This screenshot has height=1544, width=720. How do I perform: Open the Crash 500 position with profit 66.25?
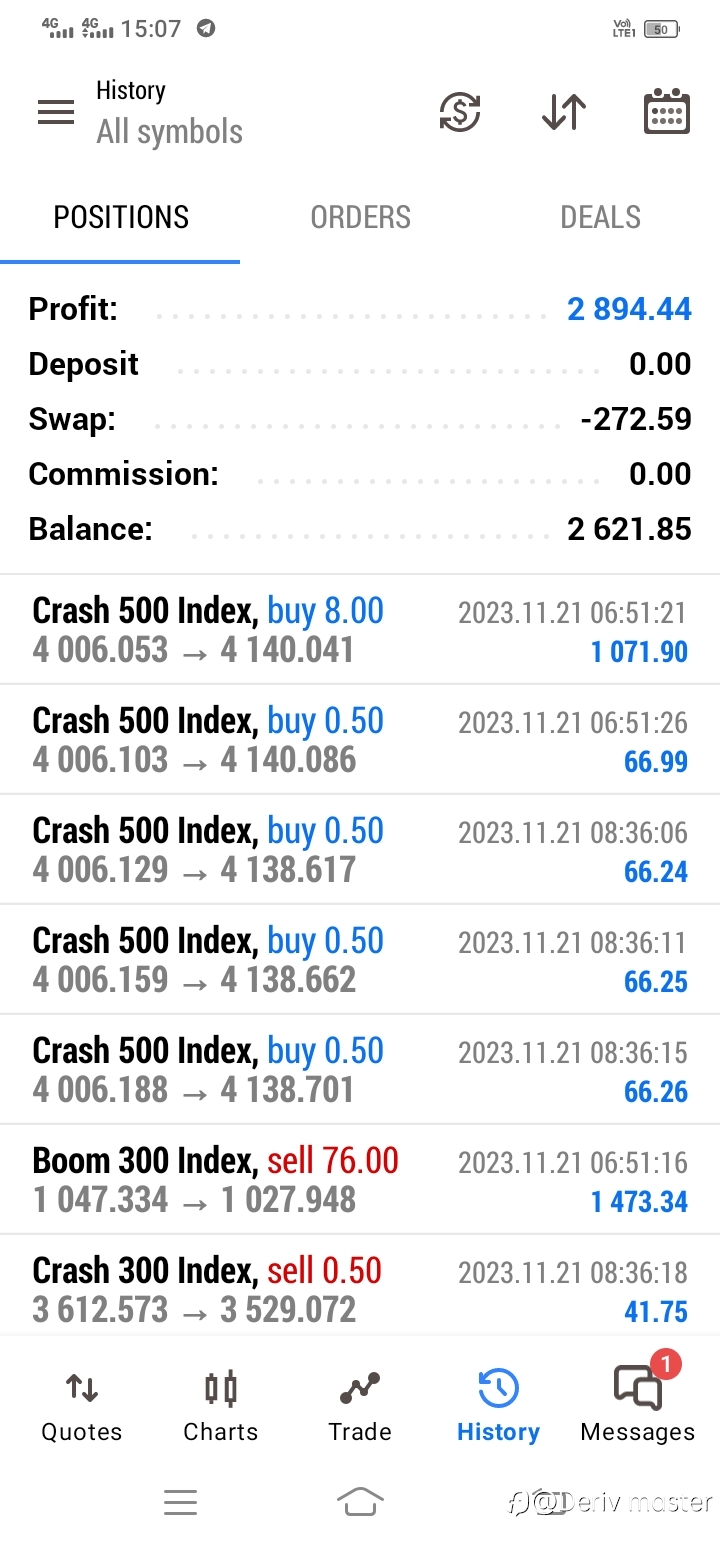360,960
